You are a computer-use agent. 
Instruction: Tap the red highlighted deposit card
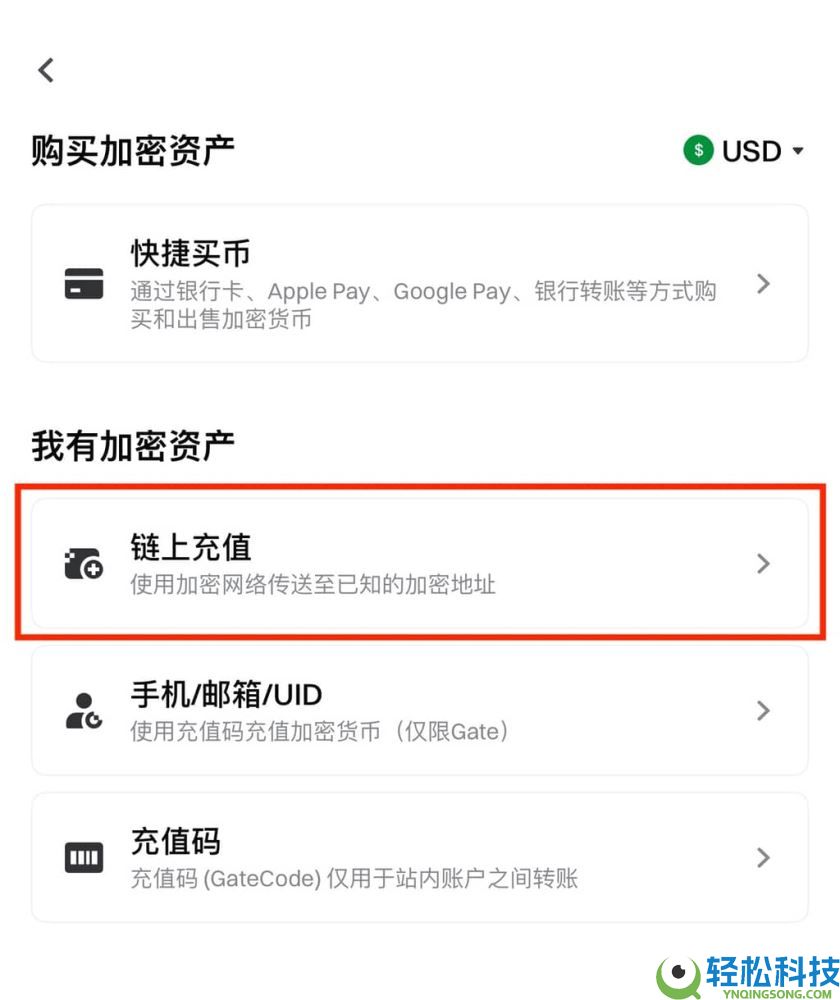420,563
